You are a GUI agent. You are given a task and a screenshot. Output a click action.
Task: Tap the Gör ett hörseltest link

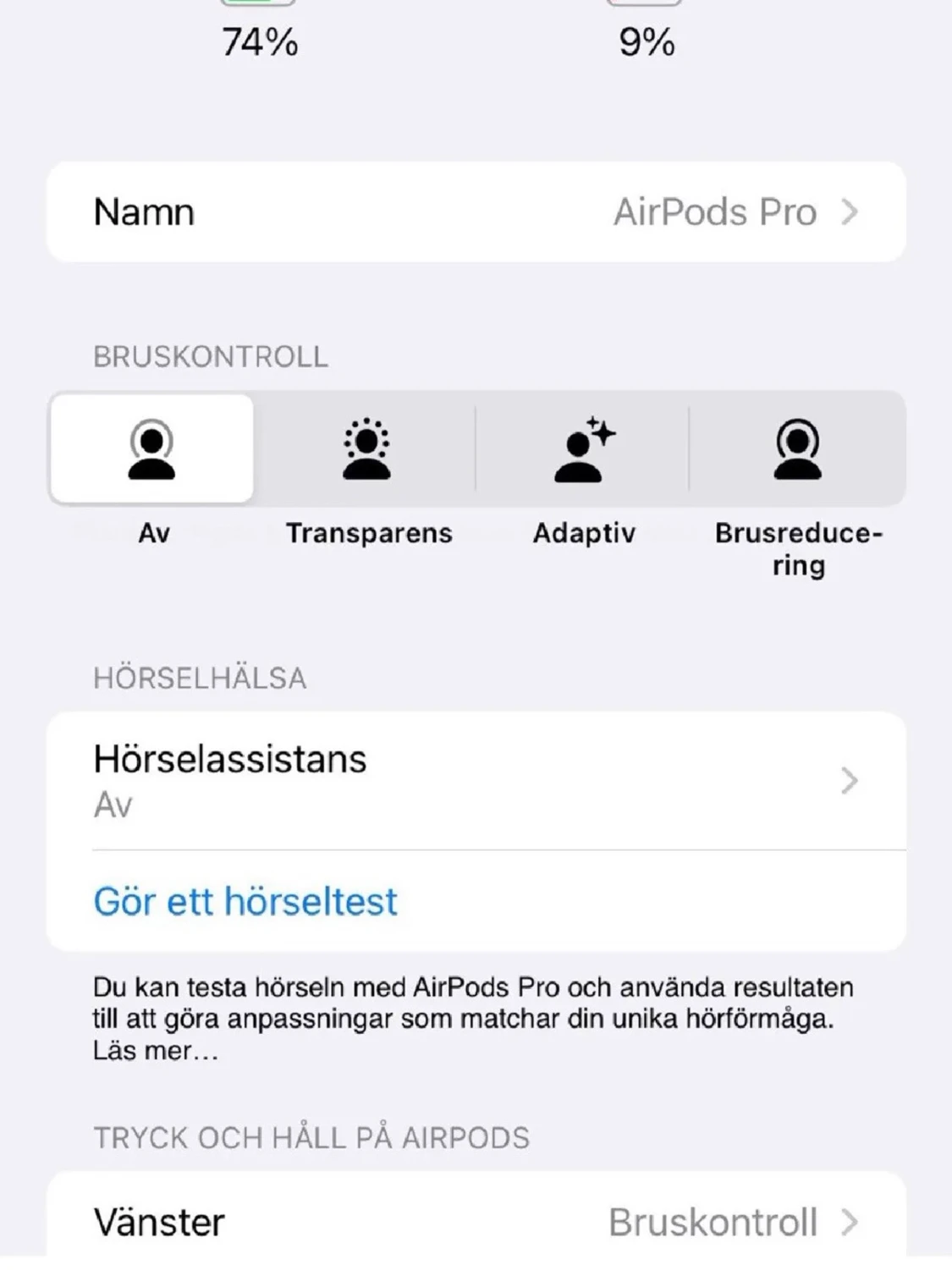click(246, 902)
